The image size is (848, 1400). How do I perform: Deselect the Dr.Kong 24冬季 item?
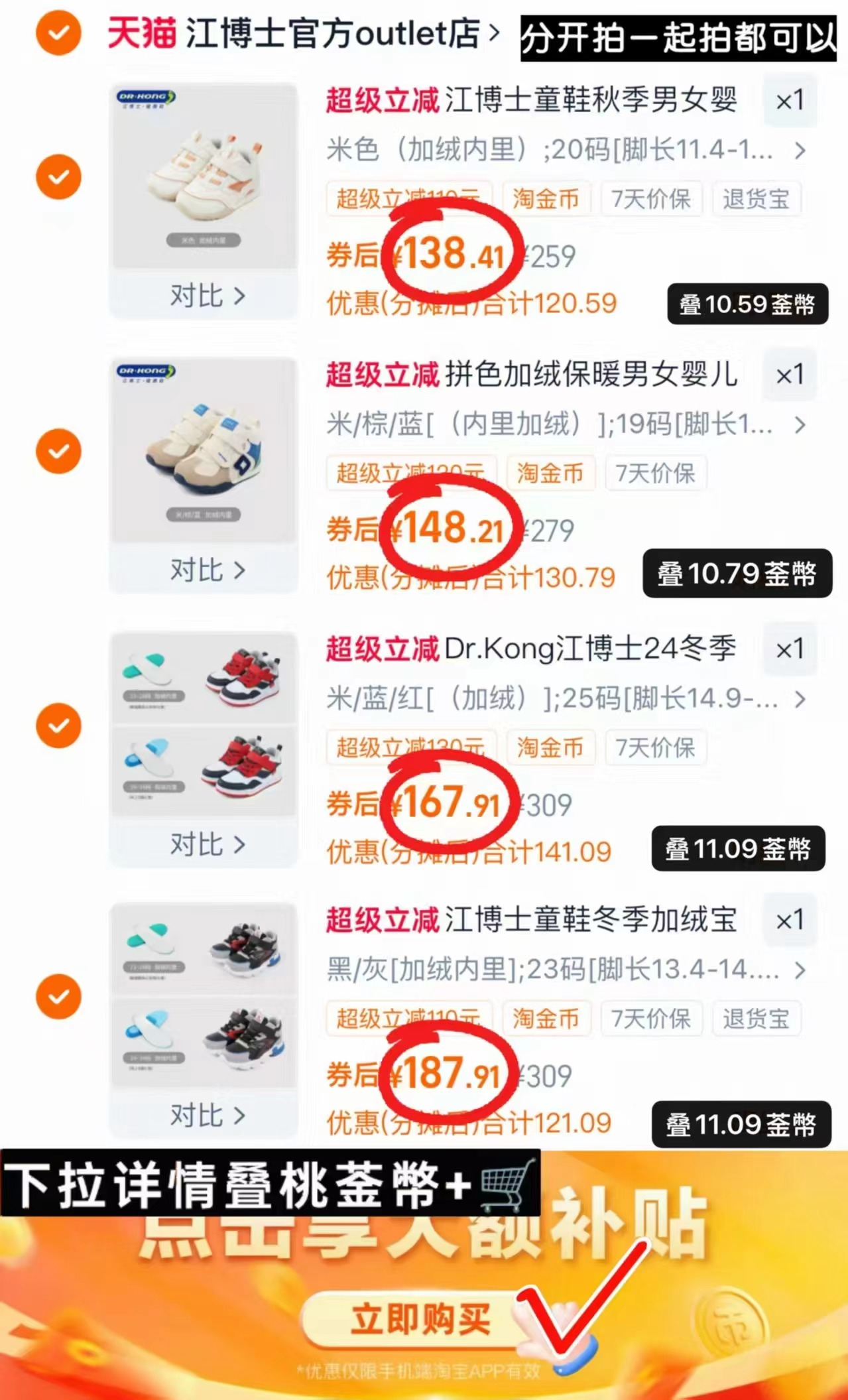pyautogui.click(x=58, y=725)
